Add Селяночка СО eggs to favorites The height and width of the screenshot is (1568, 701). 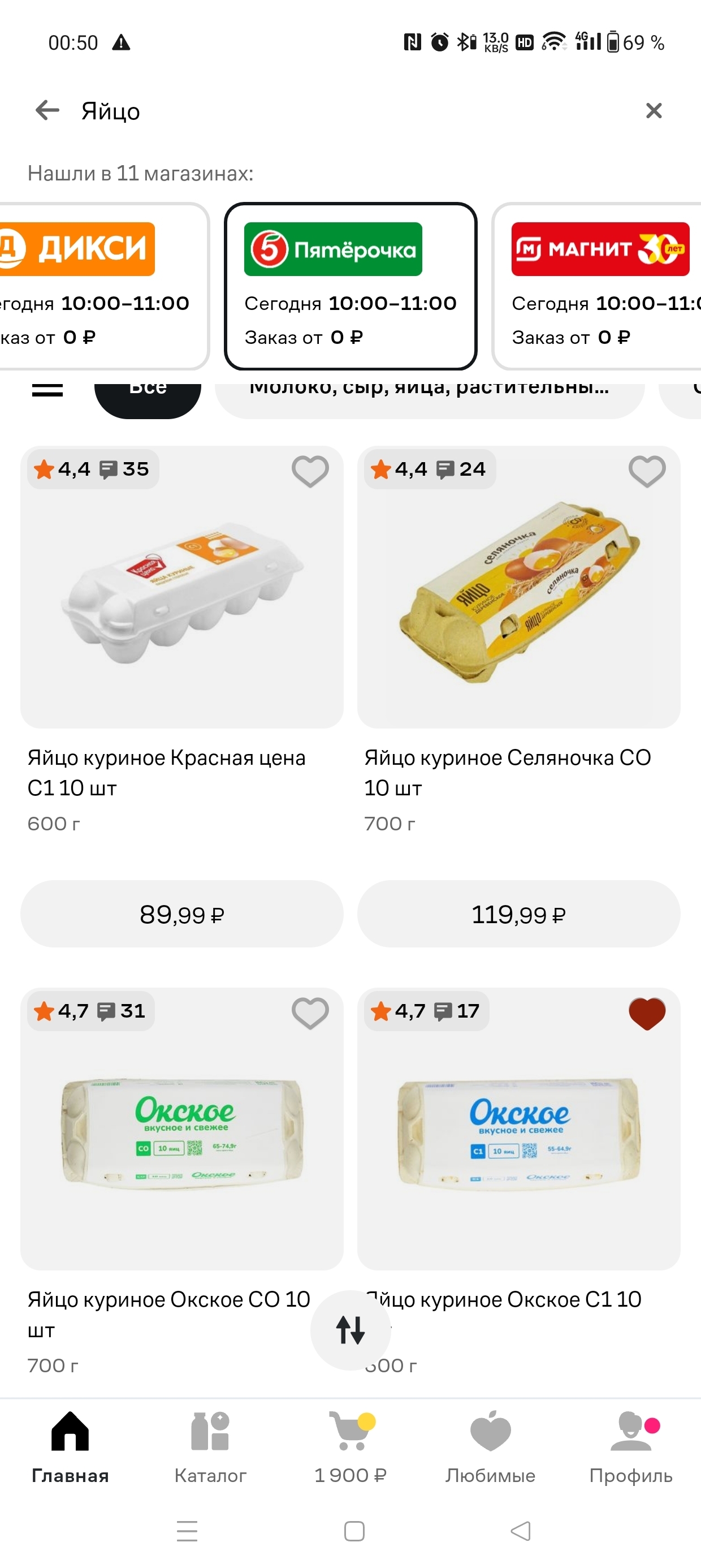[647, 471]
